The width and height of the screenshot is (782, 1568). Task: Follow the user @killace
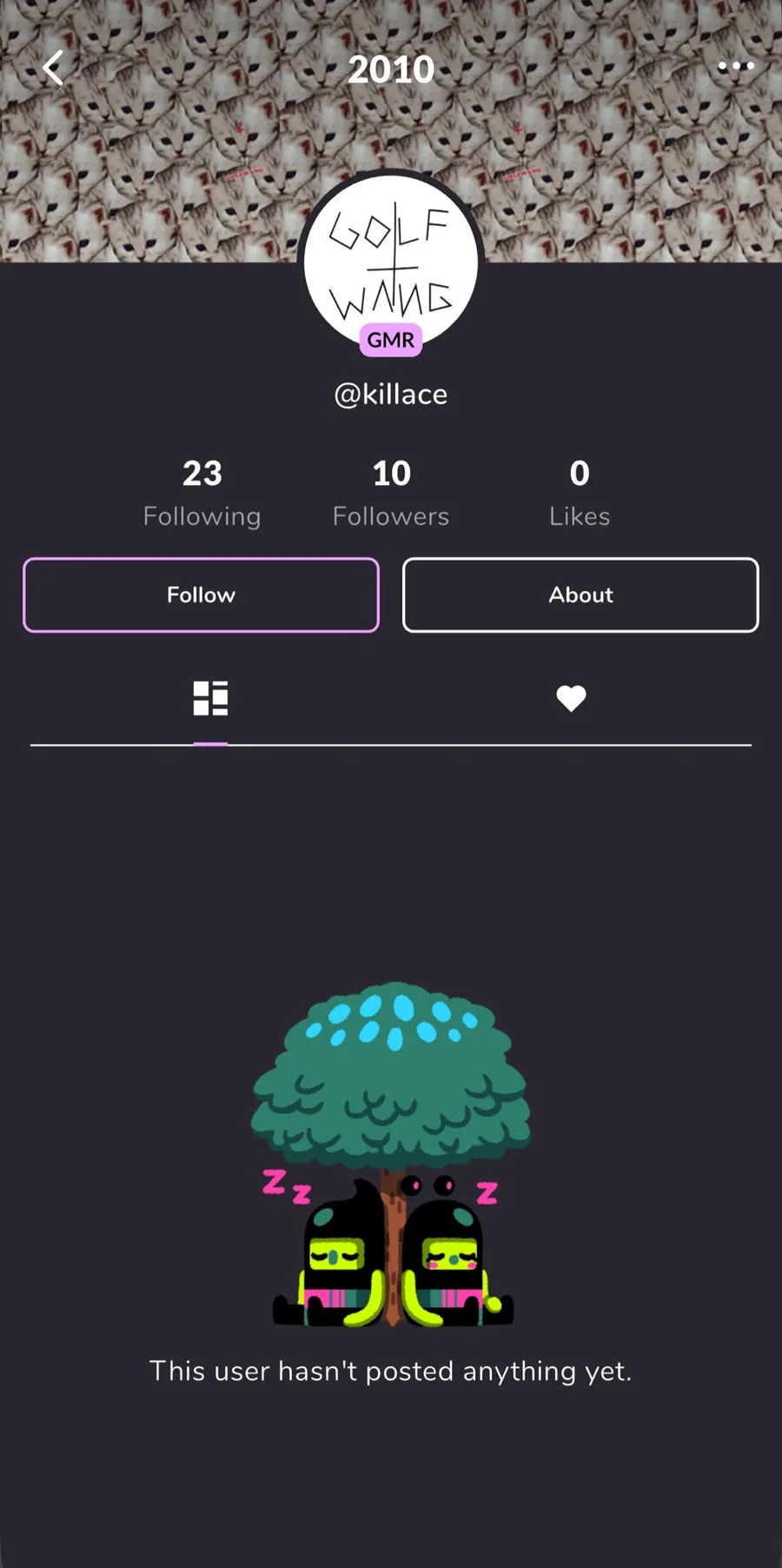(201, 595)
